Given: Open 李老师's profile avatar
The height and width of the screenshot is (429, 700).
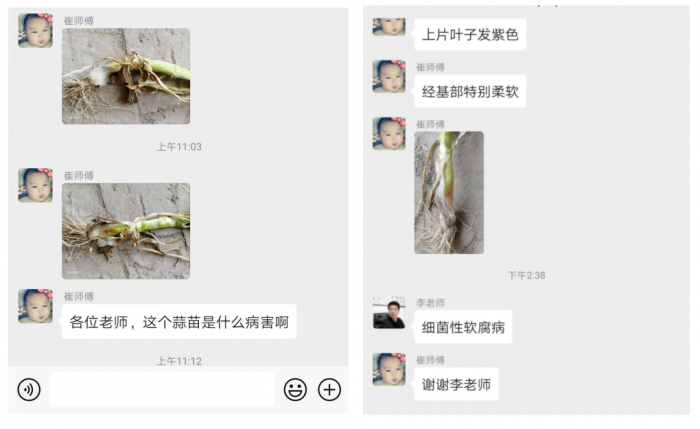Looking at the screenshot, I should [389, 314].
